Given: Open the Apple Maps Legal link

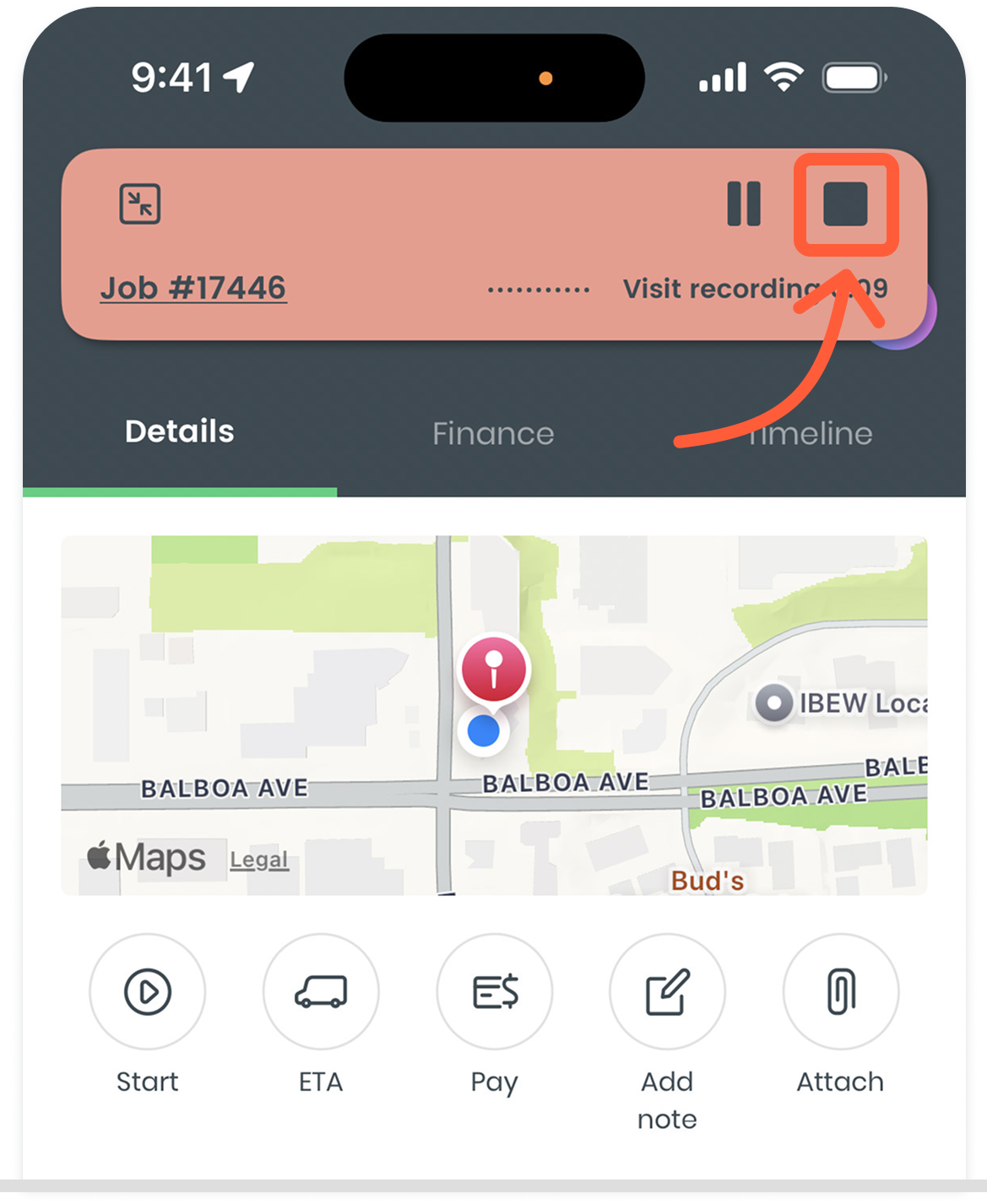Looking at the screenshot, I should click(x=259, y=860).
